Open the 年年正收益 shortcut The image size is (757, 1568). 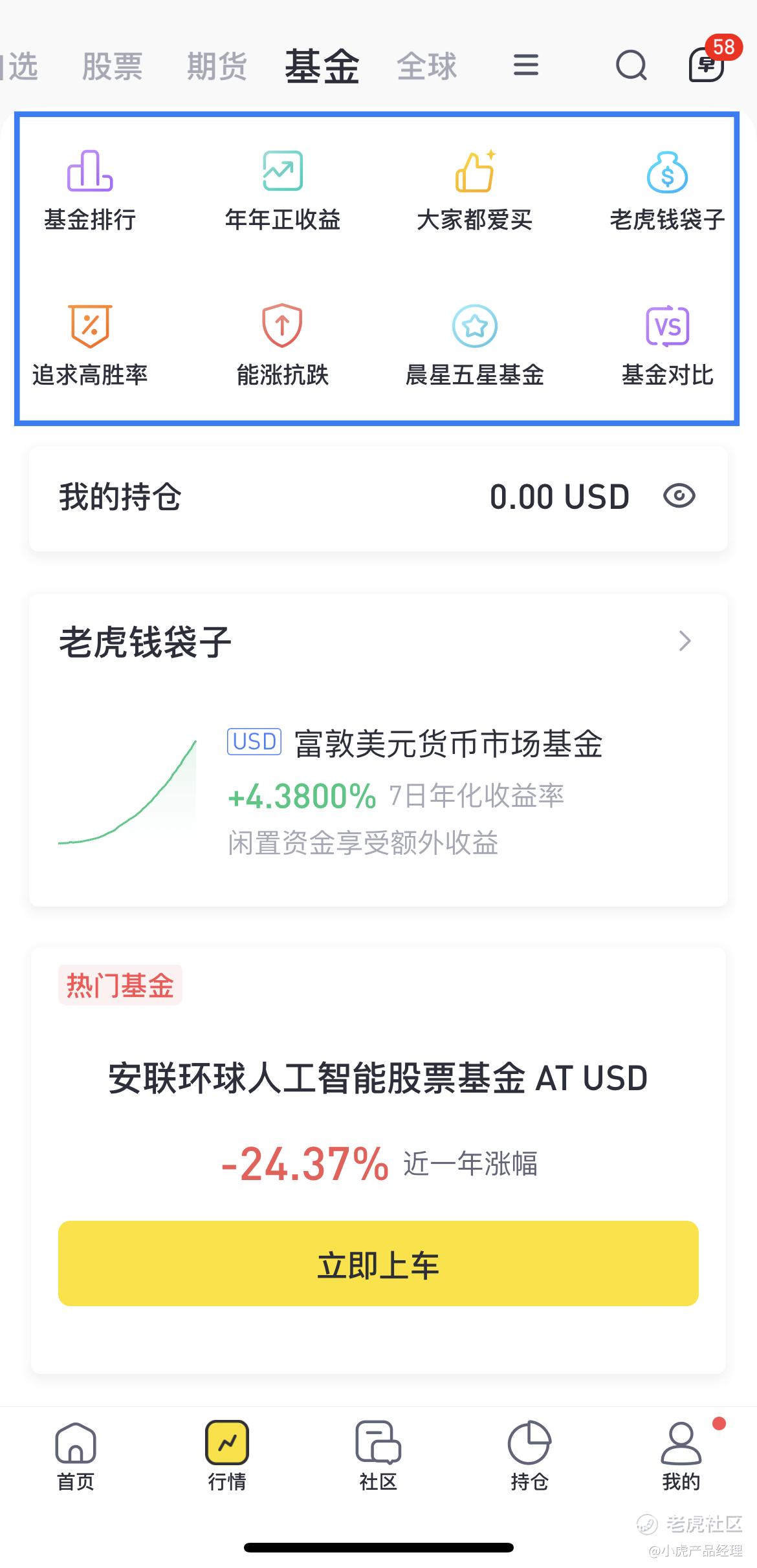283,191
